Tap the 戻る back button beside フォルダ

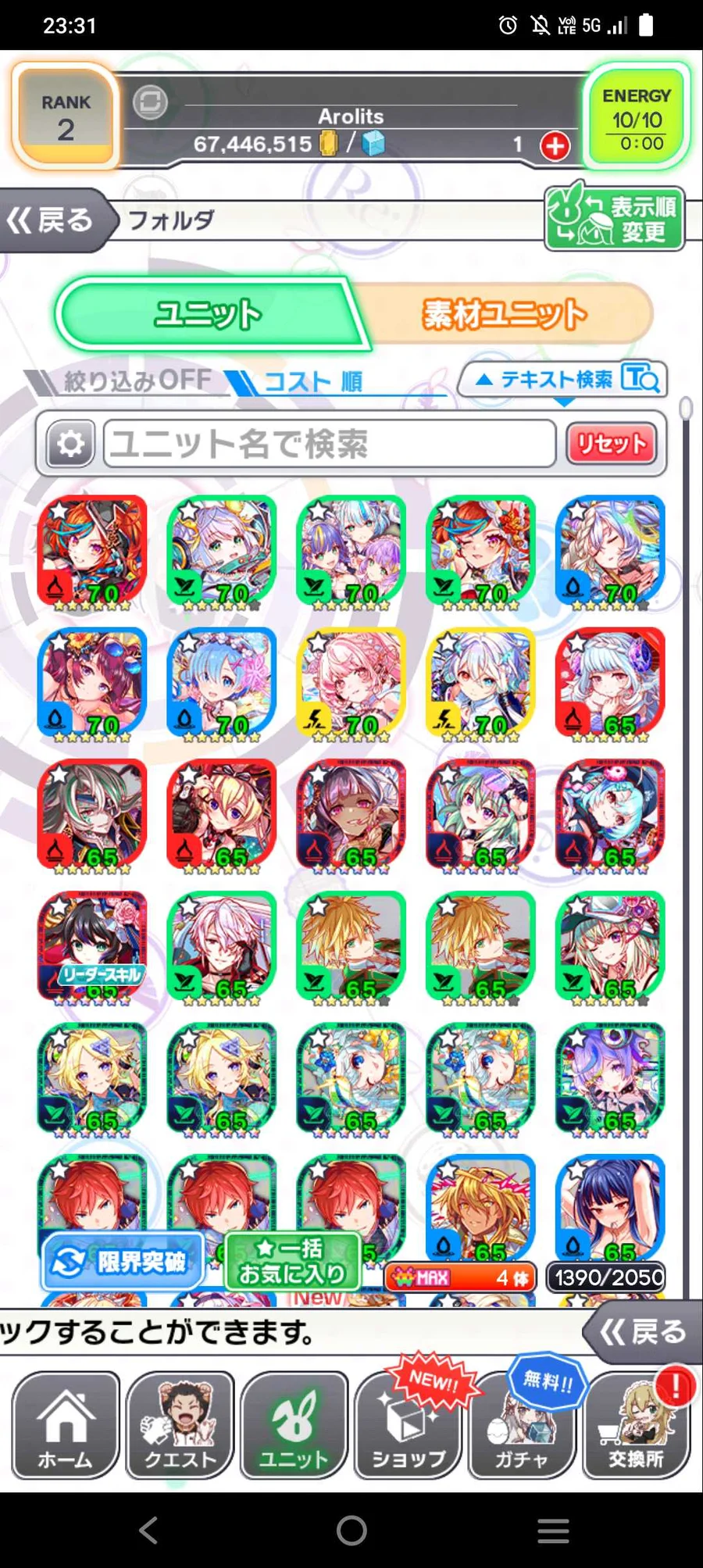click(53, 220)
